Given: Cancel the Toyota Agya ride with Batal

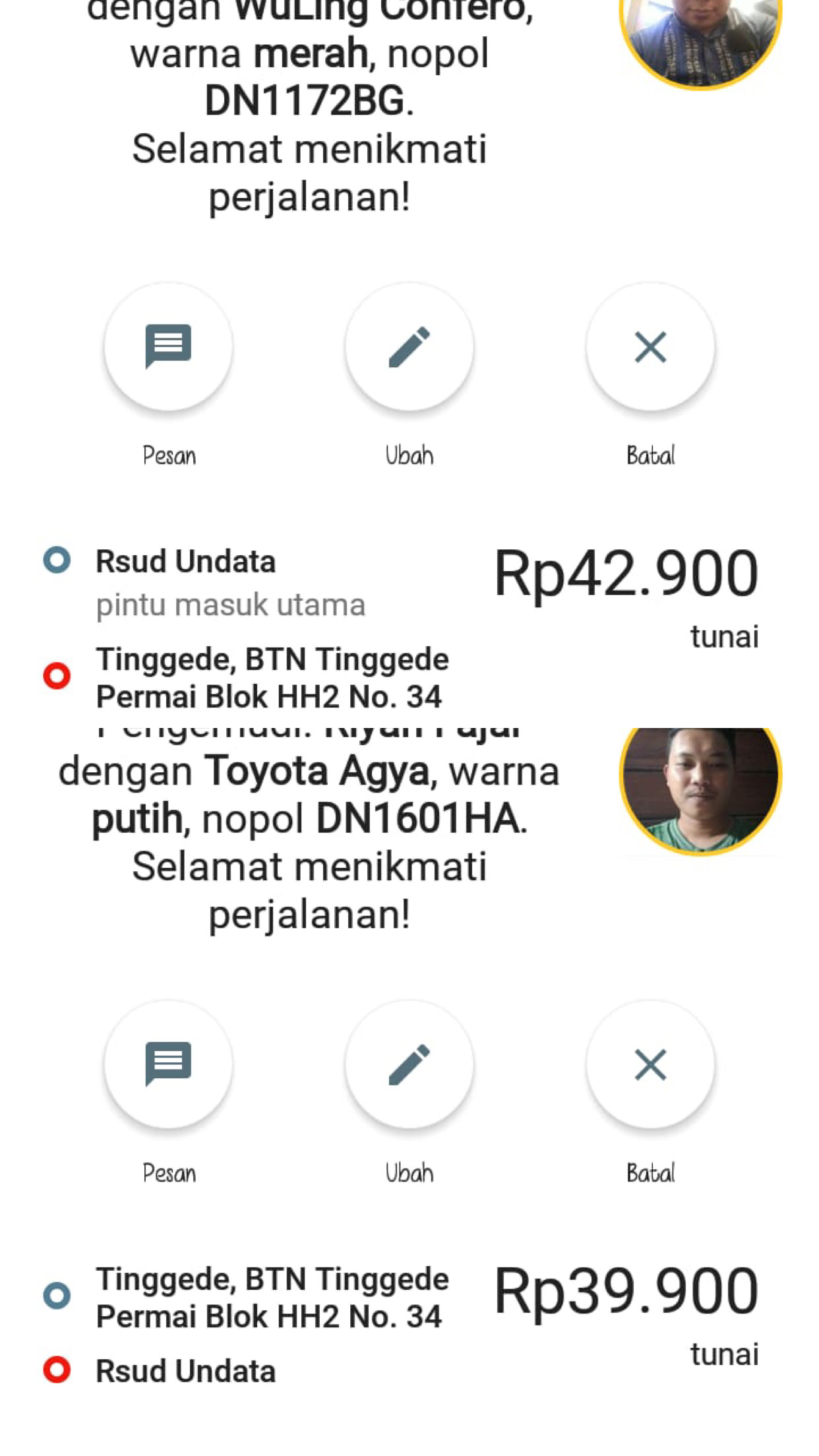Looking at the screenshot, I should pos(650,1064).
